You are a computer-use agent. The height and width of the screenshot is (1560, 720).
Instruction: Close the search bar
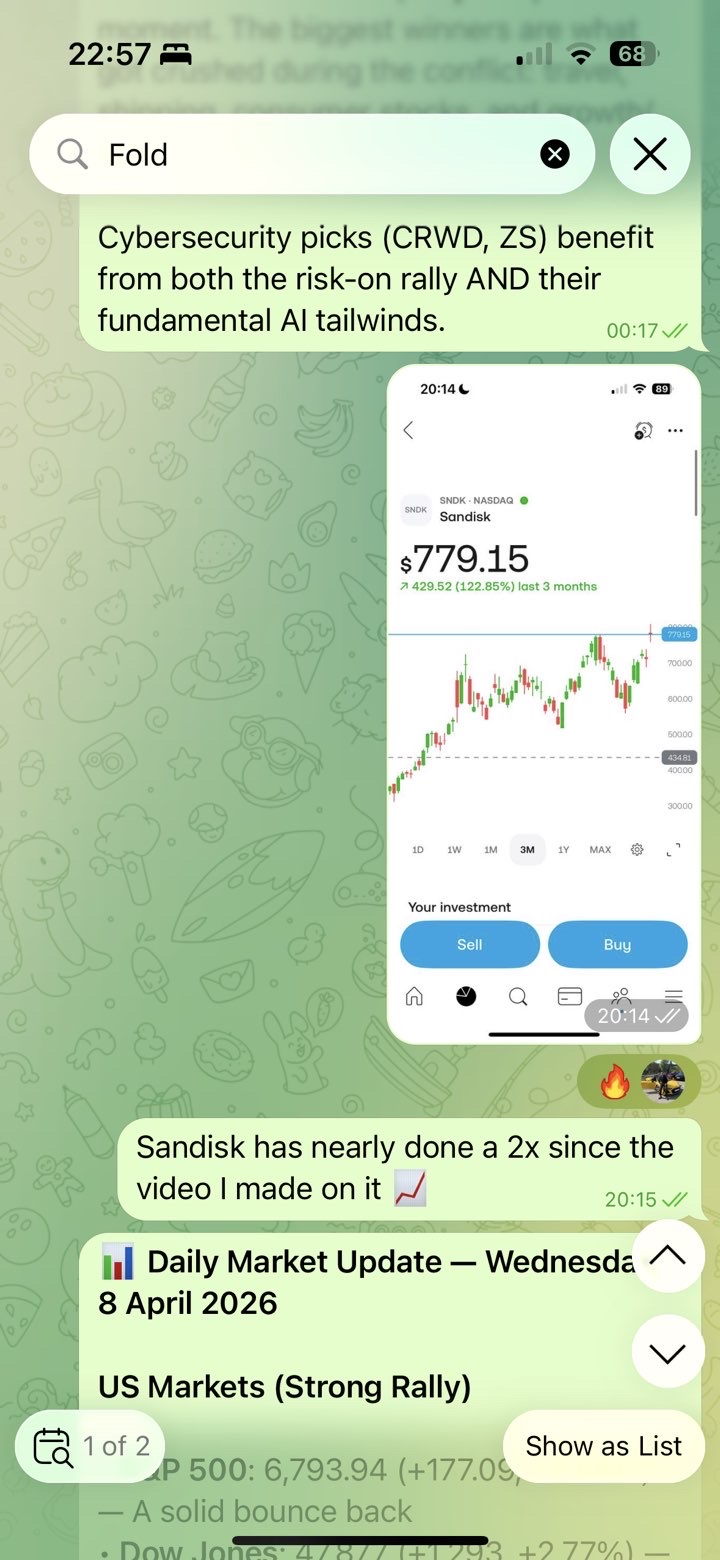(650, 154)
